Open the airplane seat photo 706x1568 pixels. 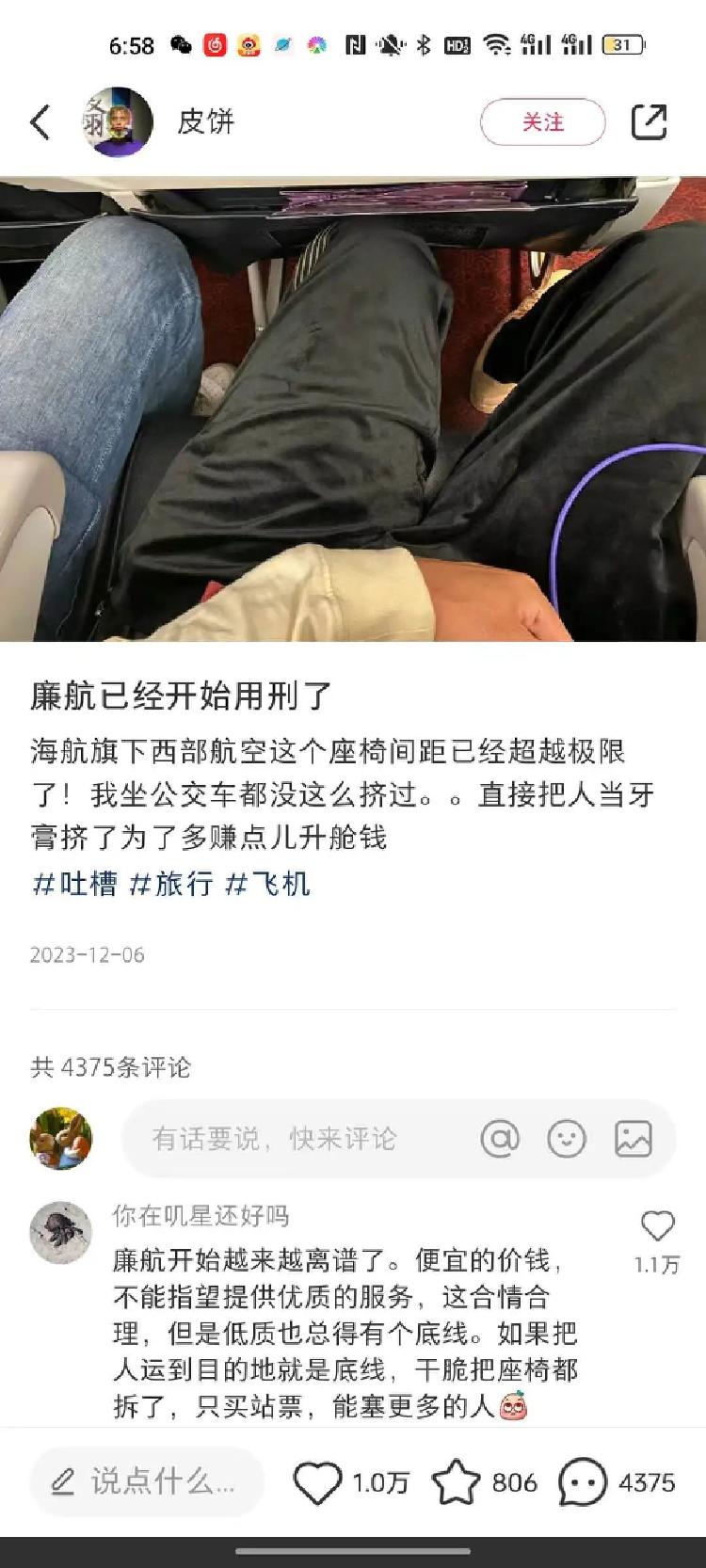(353, 409)
